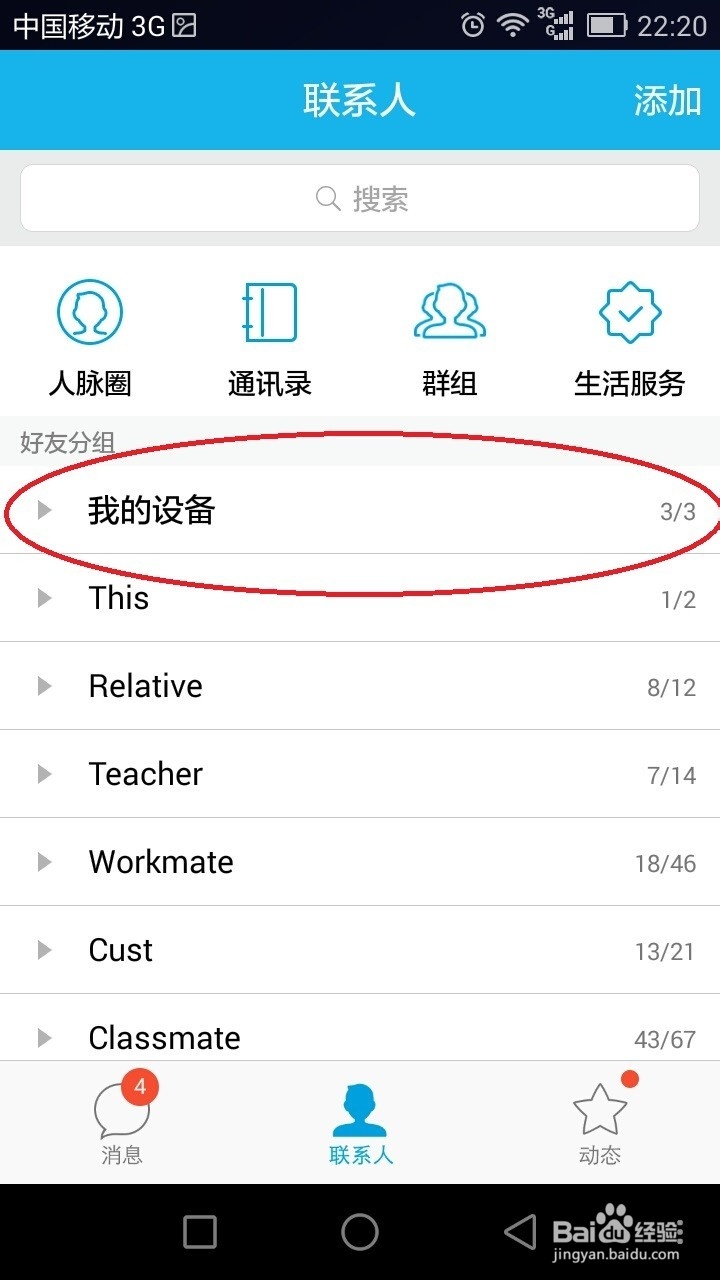
Task: Tap the search magnifier icon
Action: 327,199
